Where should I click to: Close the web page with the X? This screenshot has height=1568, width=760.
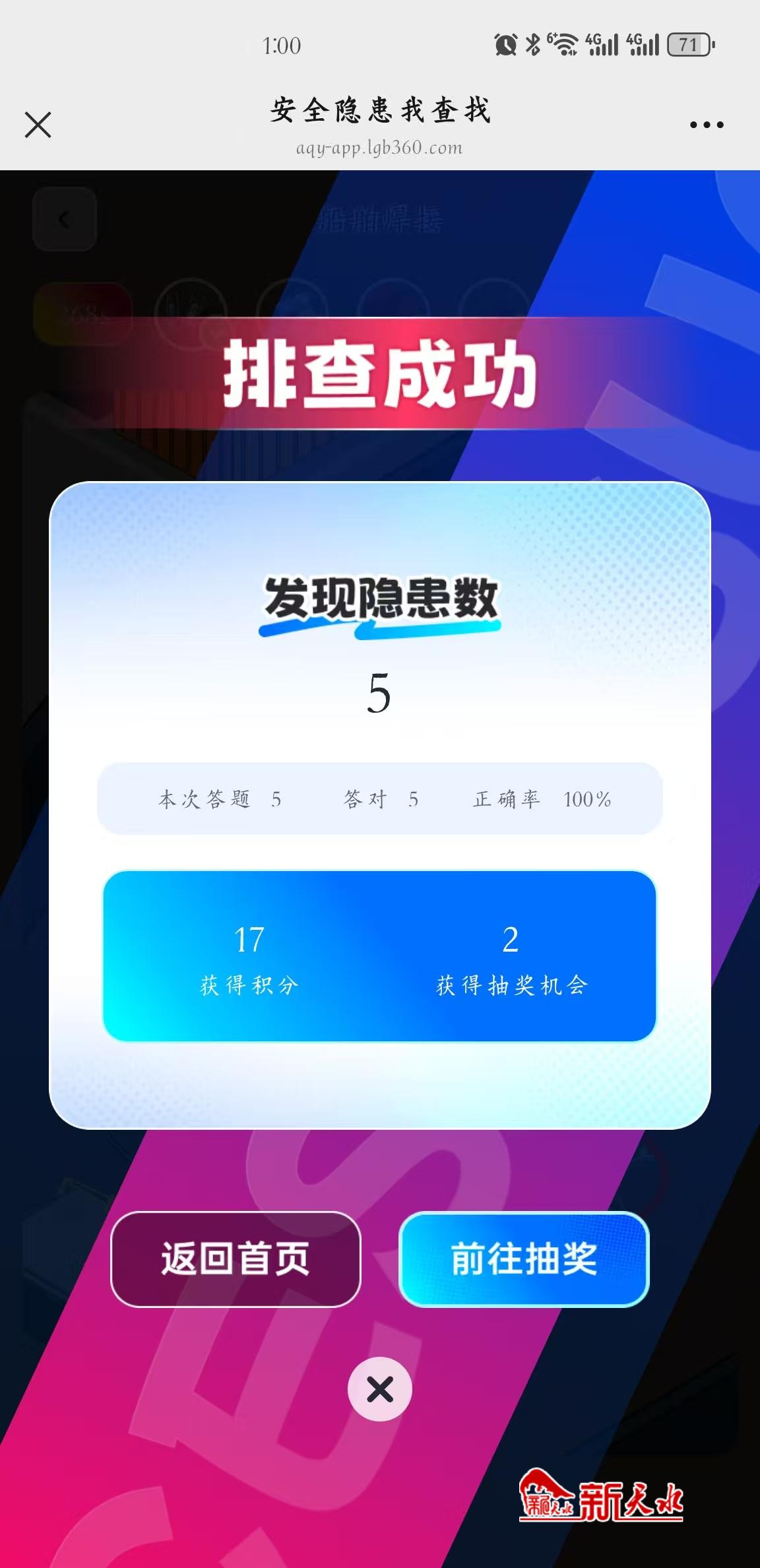(38, 125)
